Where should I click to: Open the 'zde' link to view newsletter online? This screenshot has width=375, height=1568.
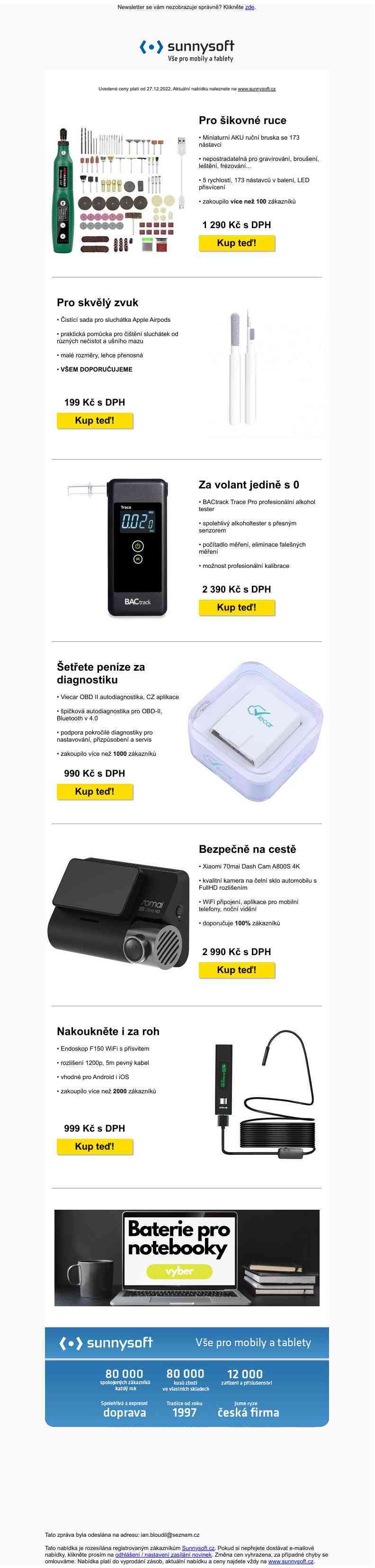250,7
